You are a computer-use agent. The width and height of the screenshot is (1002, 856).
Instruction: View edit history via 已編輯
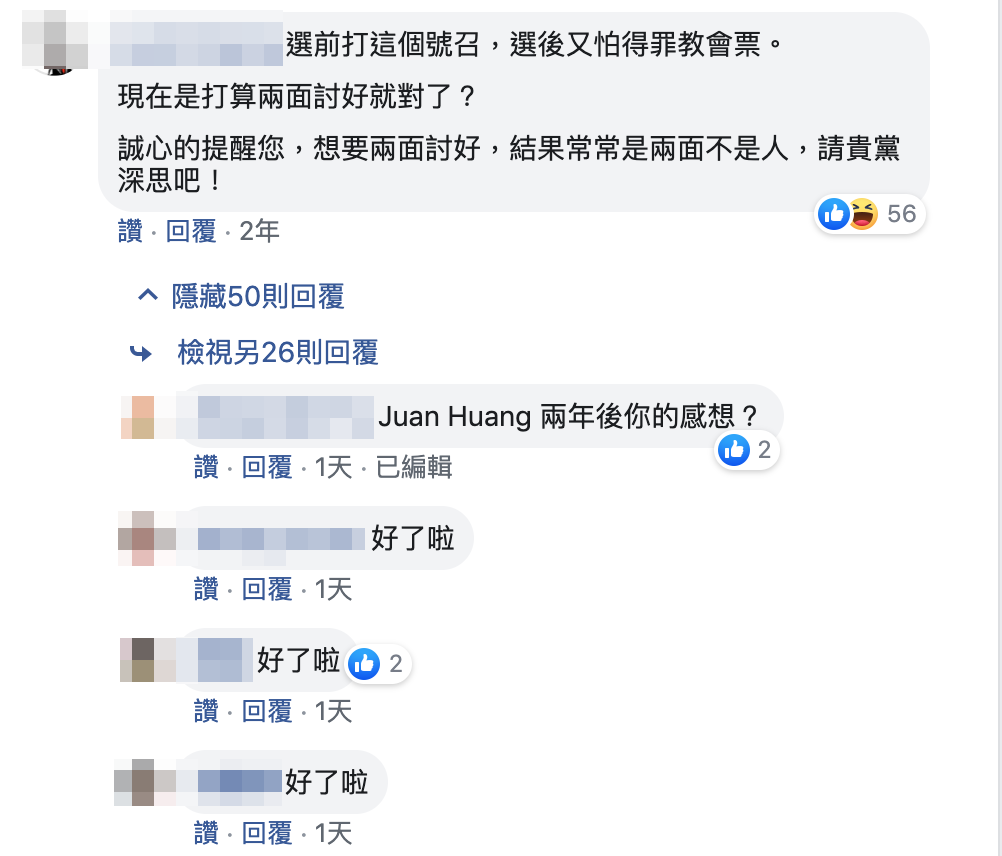point(414,467)
